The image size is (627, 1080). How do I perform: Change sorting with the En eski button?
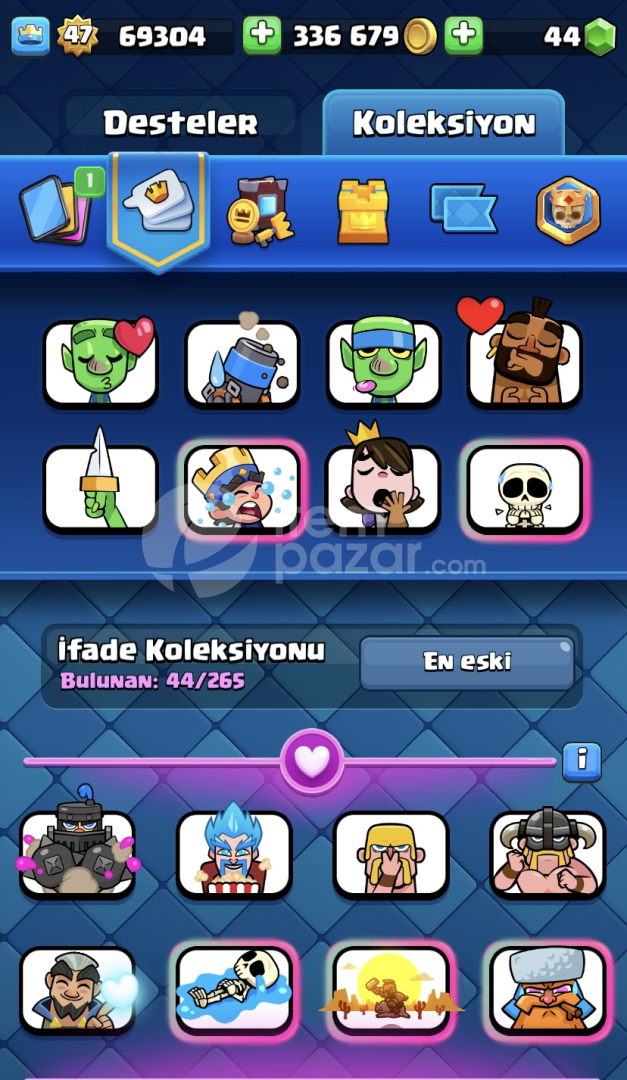pos(466,662)
